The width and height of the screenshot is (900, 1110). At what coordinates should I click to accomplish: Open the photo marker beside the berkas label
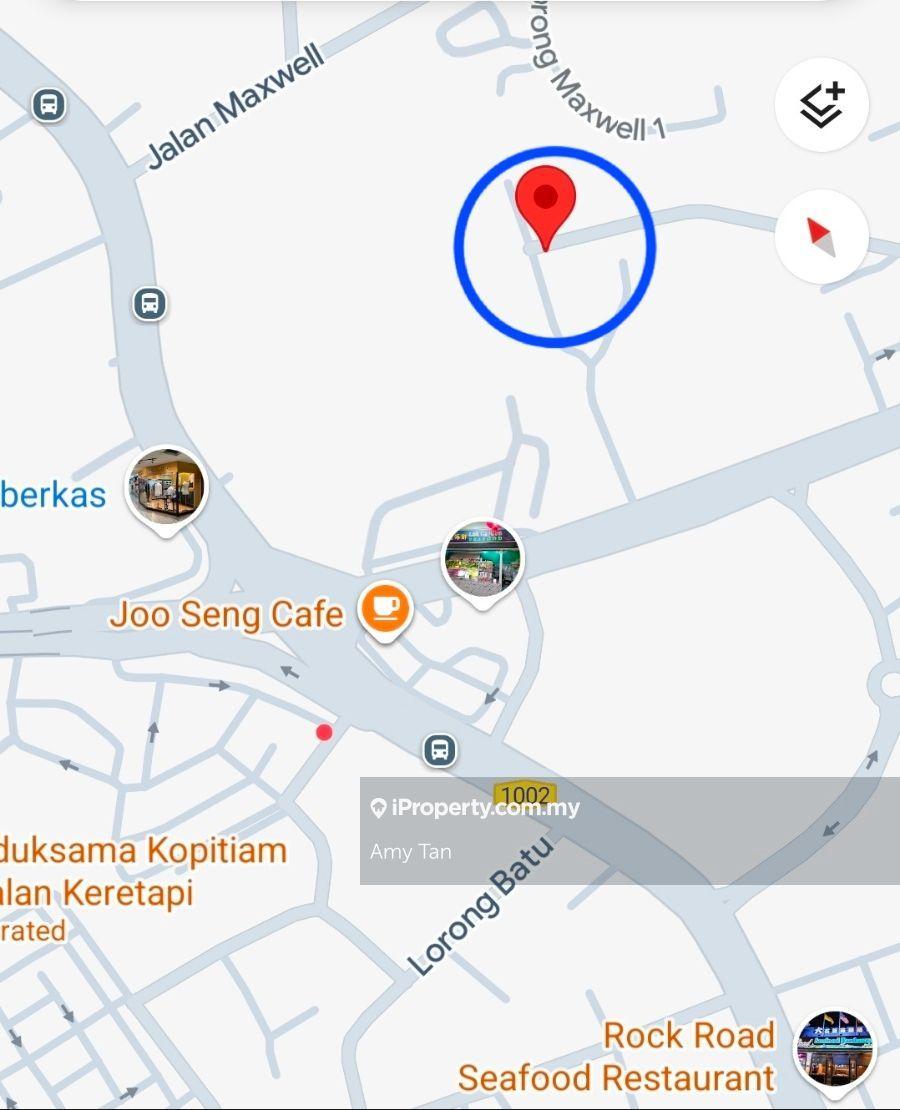(166, 487)
